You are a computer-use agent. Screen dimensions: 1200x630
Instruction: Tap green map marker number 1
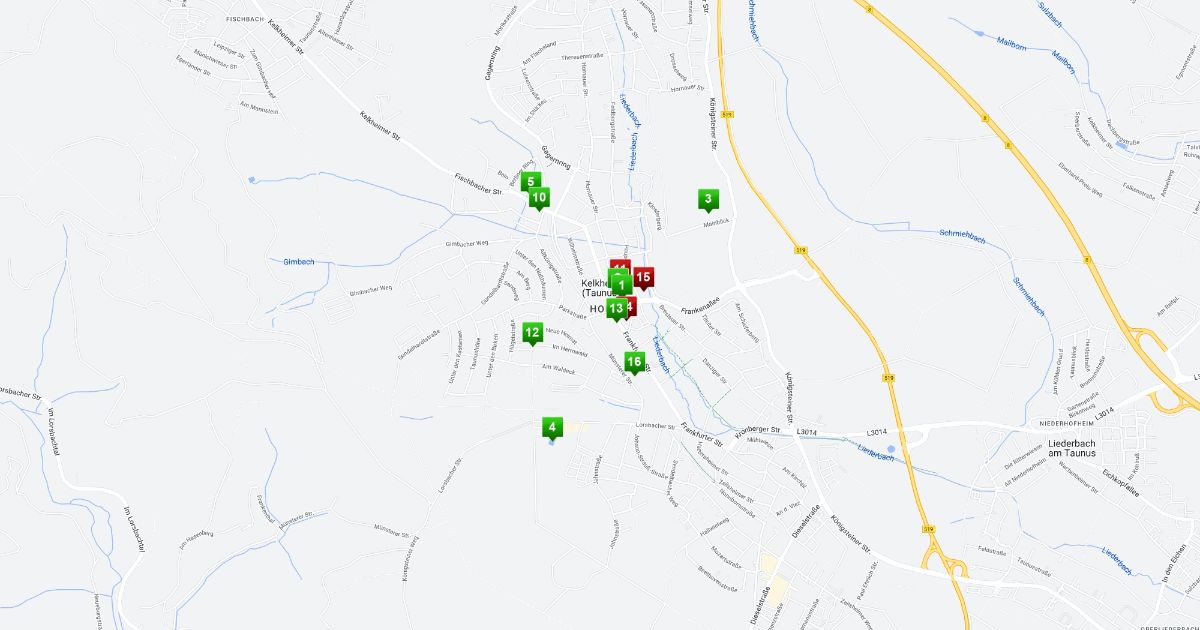pos(622,286)
